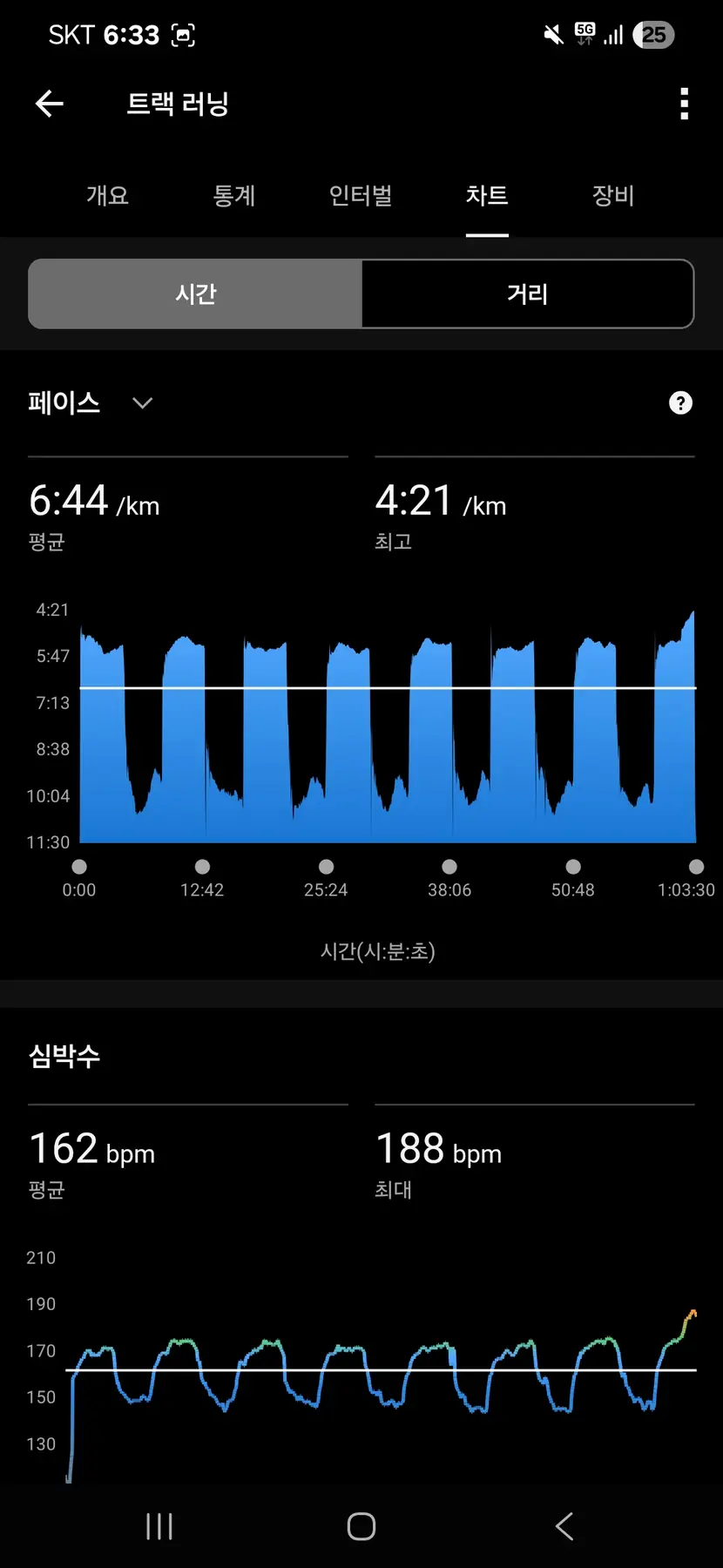Switch to the 통계 tab

click(234, 195)
